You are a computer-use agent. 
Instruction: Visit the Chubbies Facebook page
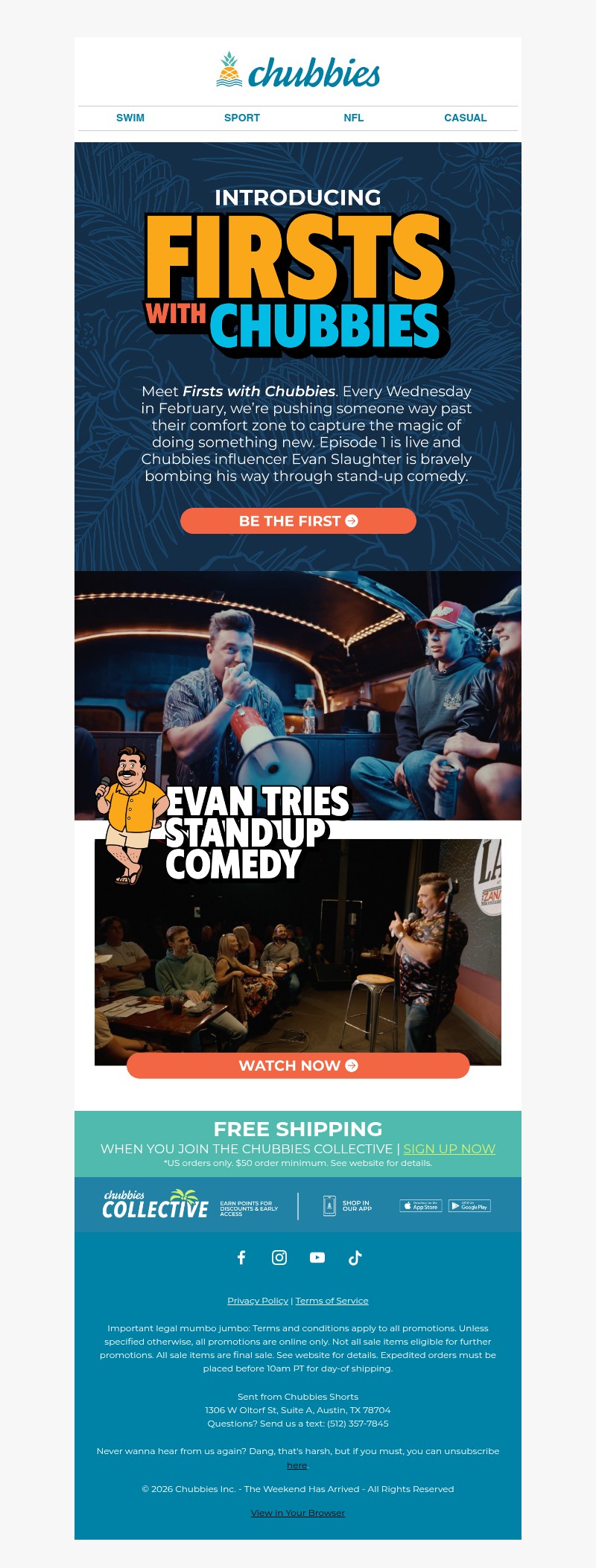click(x=241, y=1258)
